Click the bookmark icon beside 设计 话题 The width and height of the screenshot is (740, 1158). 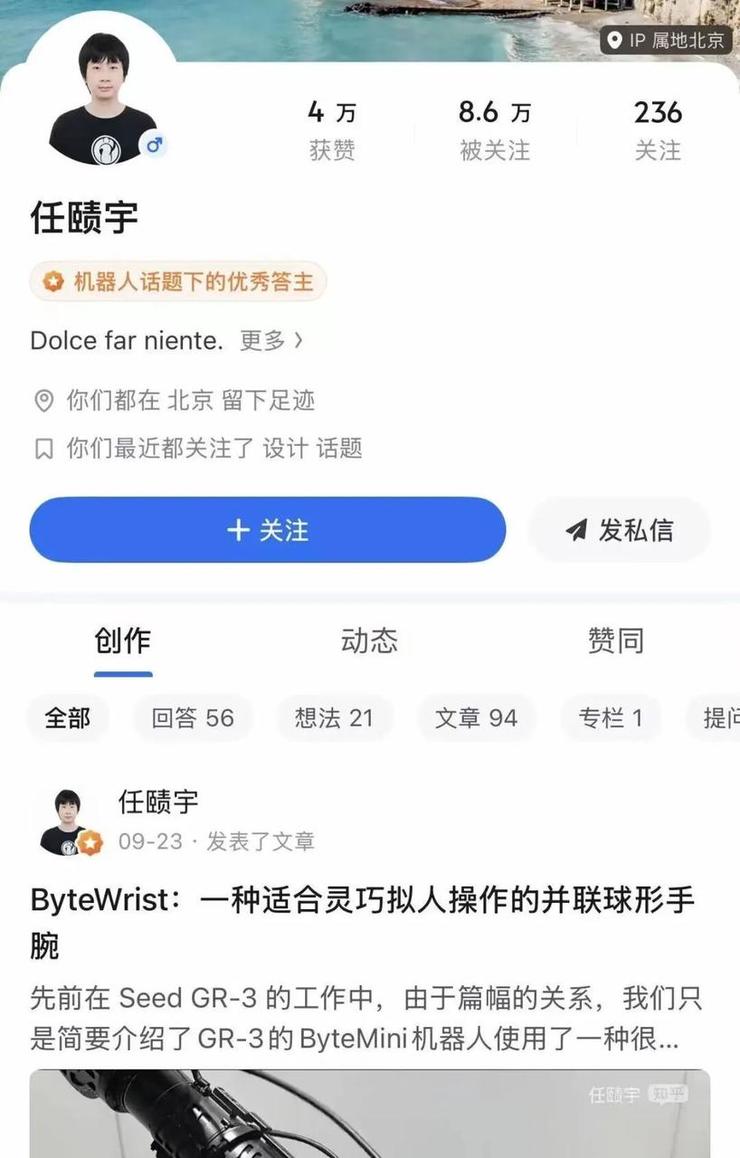[x=42, y=449]
